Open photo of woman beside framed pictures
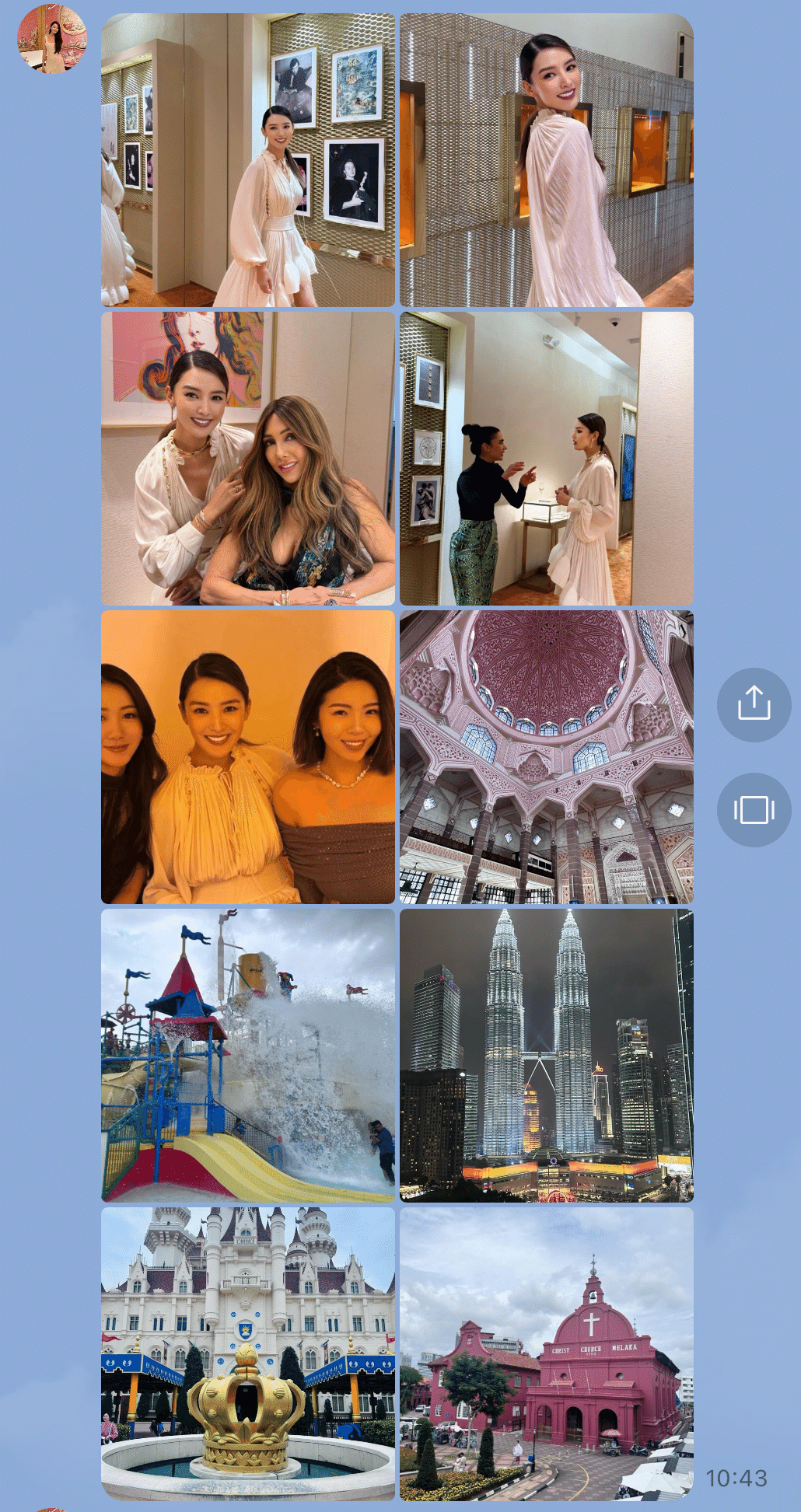801x1512 pixels. pos(247,160)
